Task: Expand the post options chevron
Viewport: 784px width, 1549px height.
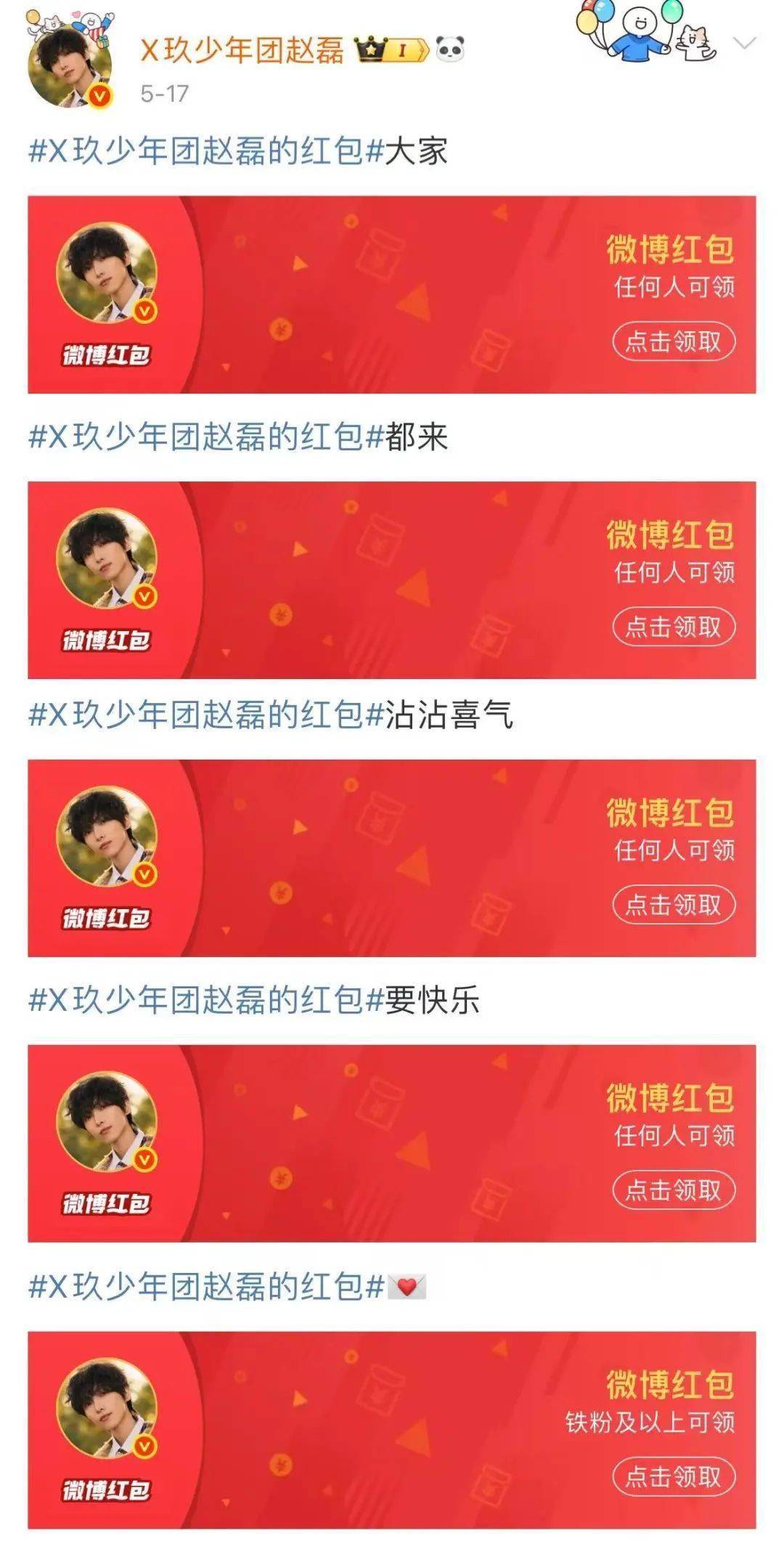Action: click(744, 44)
